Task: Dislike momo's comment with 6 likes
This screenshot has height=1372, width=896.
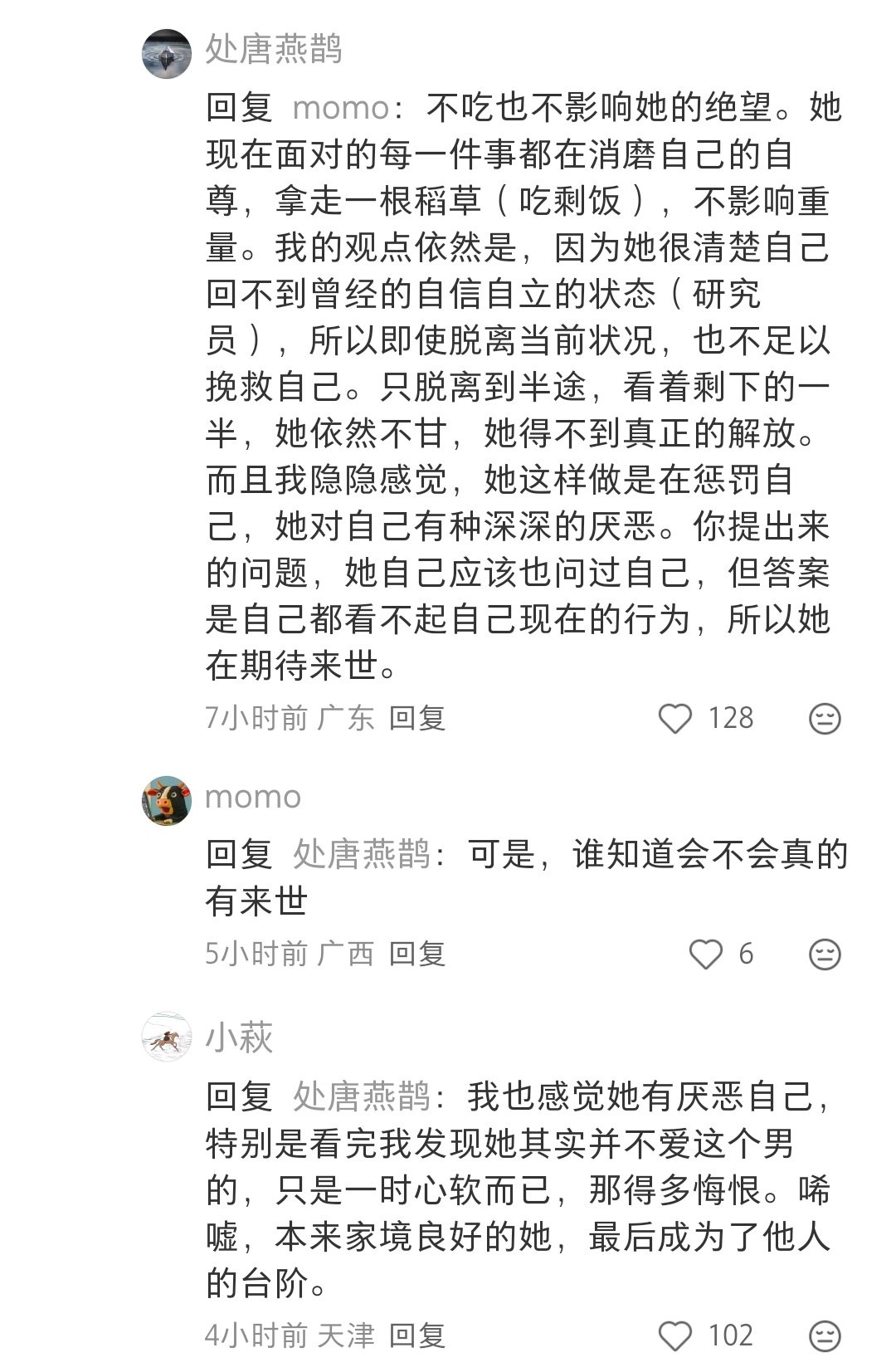Action: pyautogui.click(x=825, y=955)
